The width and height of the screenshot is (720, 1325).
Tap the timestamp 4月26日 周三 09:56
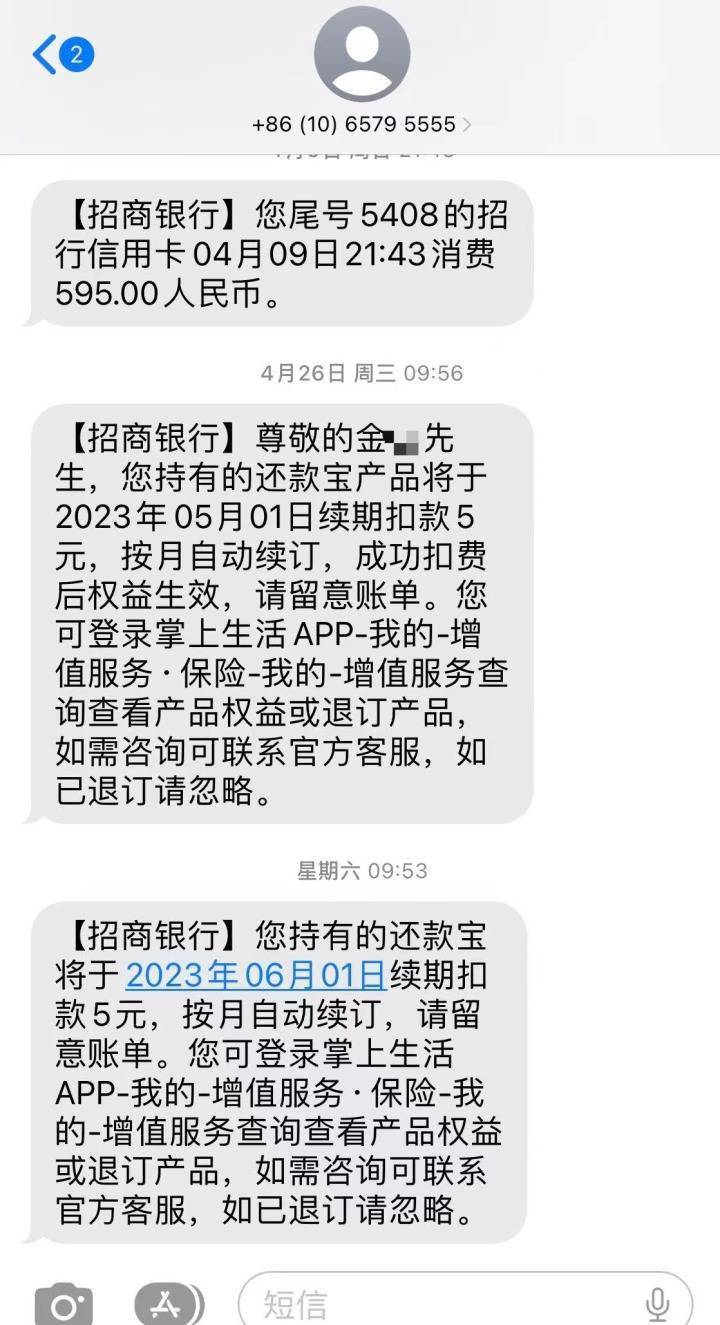360,373
